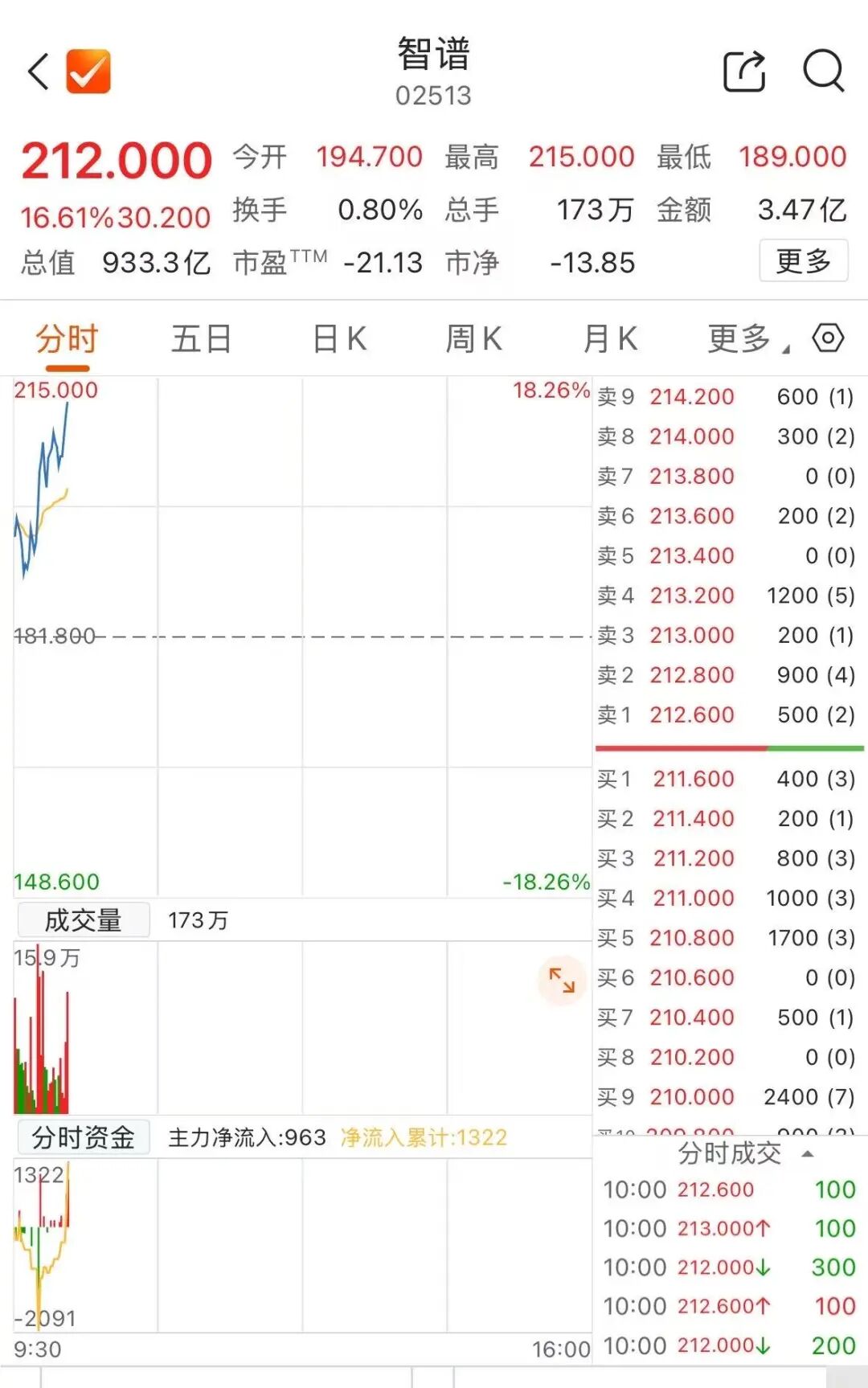The height and width of the screenshot is (1388, 868).
Task: Tap the orange checkmark watchlist icon
Action: 88,72
